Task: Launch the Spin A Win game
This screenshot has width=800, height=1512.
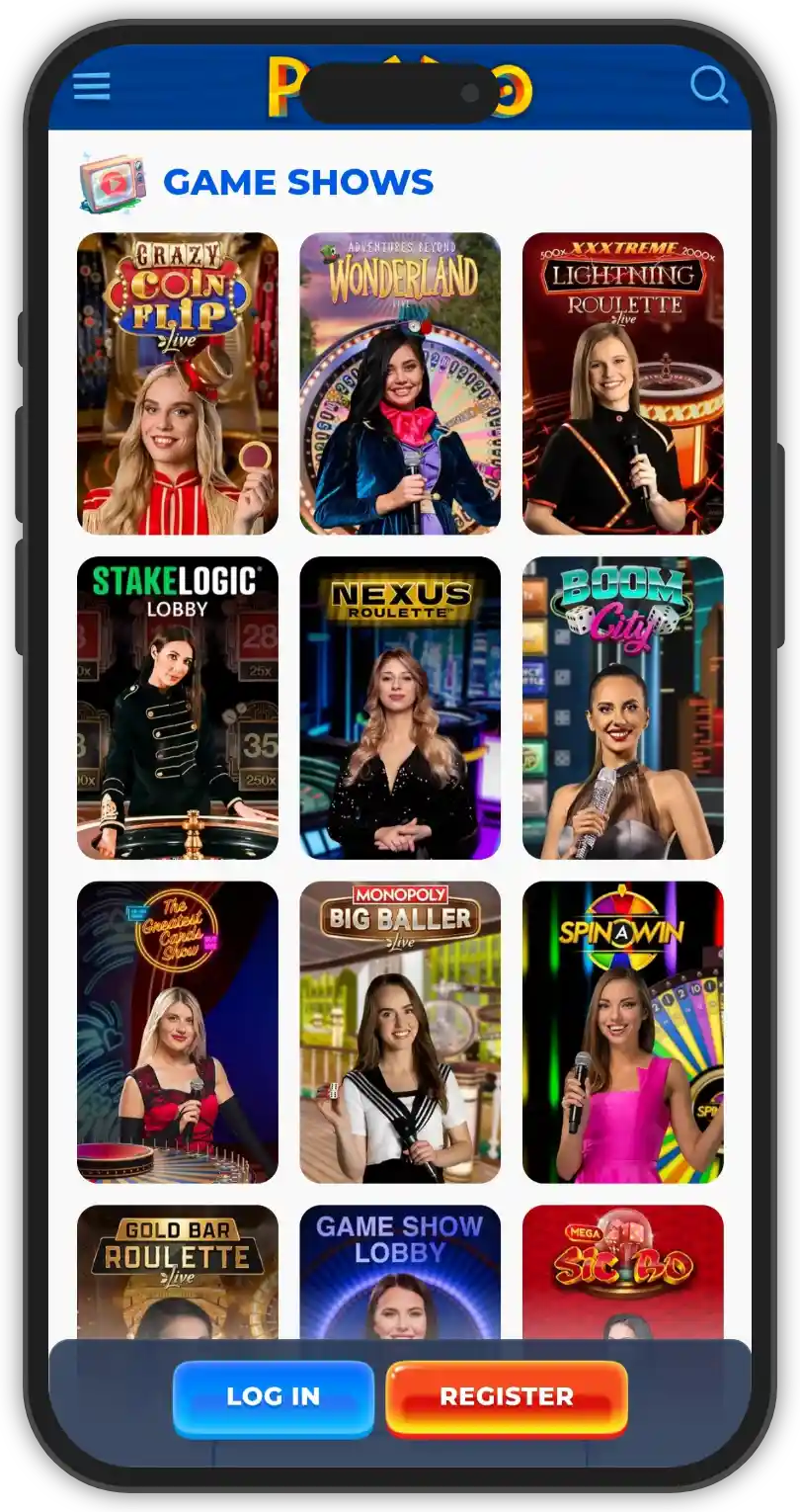Action: (x=623, y=1032)
